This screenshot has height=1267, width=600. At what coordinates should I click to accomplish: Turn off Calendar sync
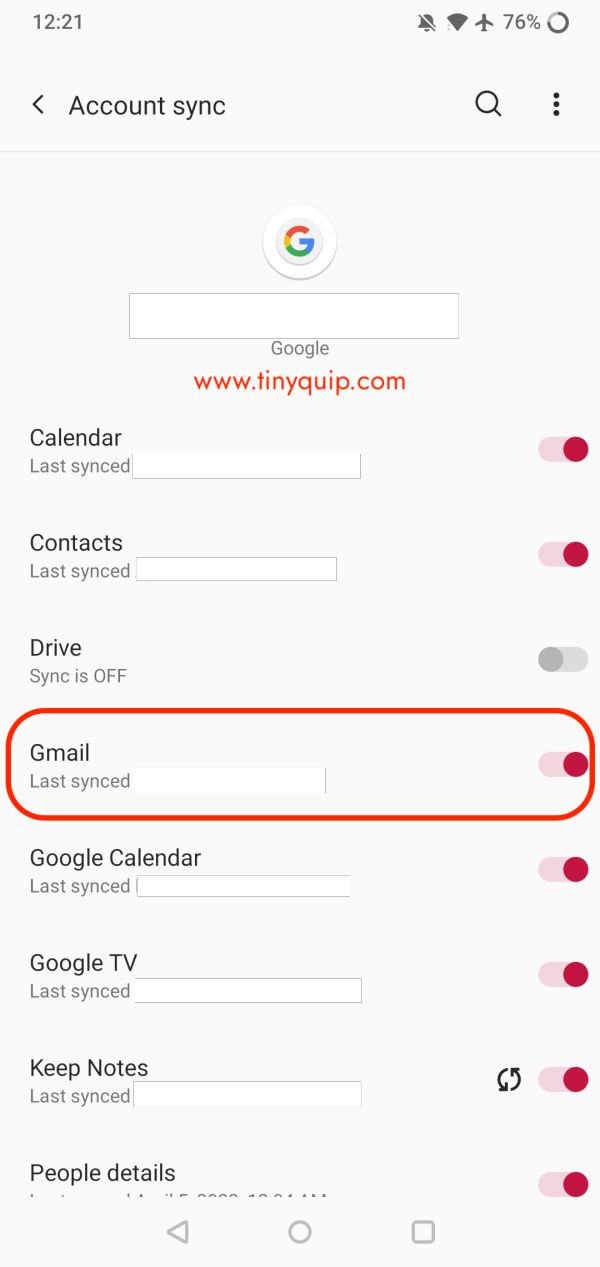pyautogui.click(x=563, y=449)
